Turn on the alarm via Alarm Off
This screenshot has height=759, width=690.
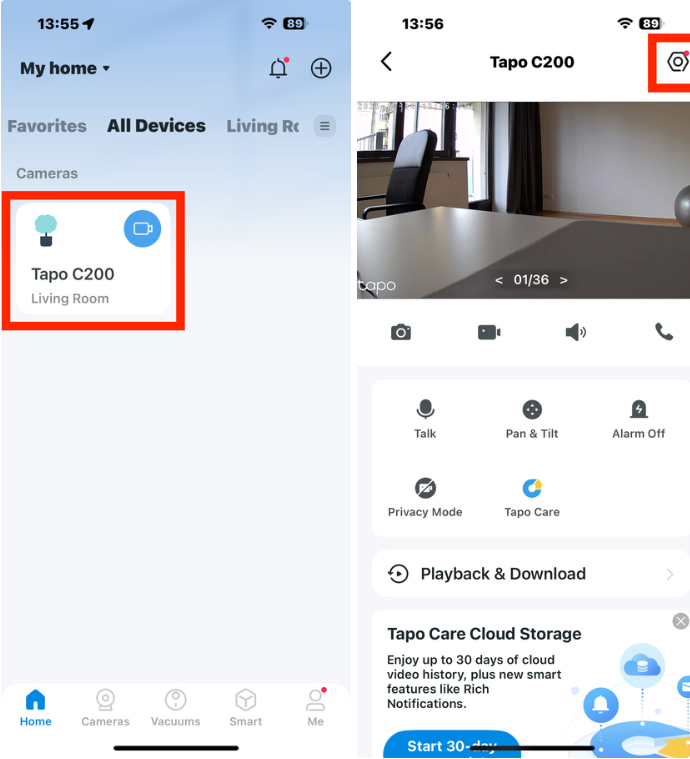638,418
